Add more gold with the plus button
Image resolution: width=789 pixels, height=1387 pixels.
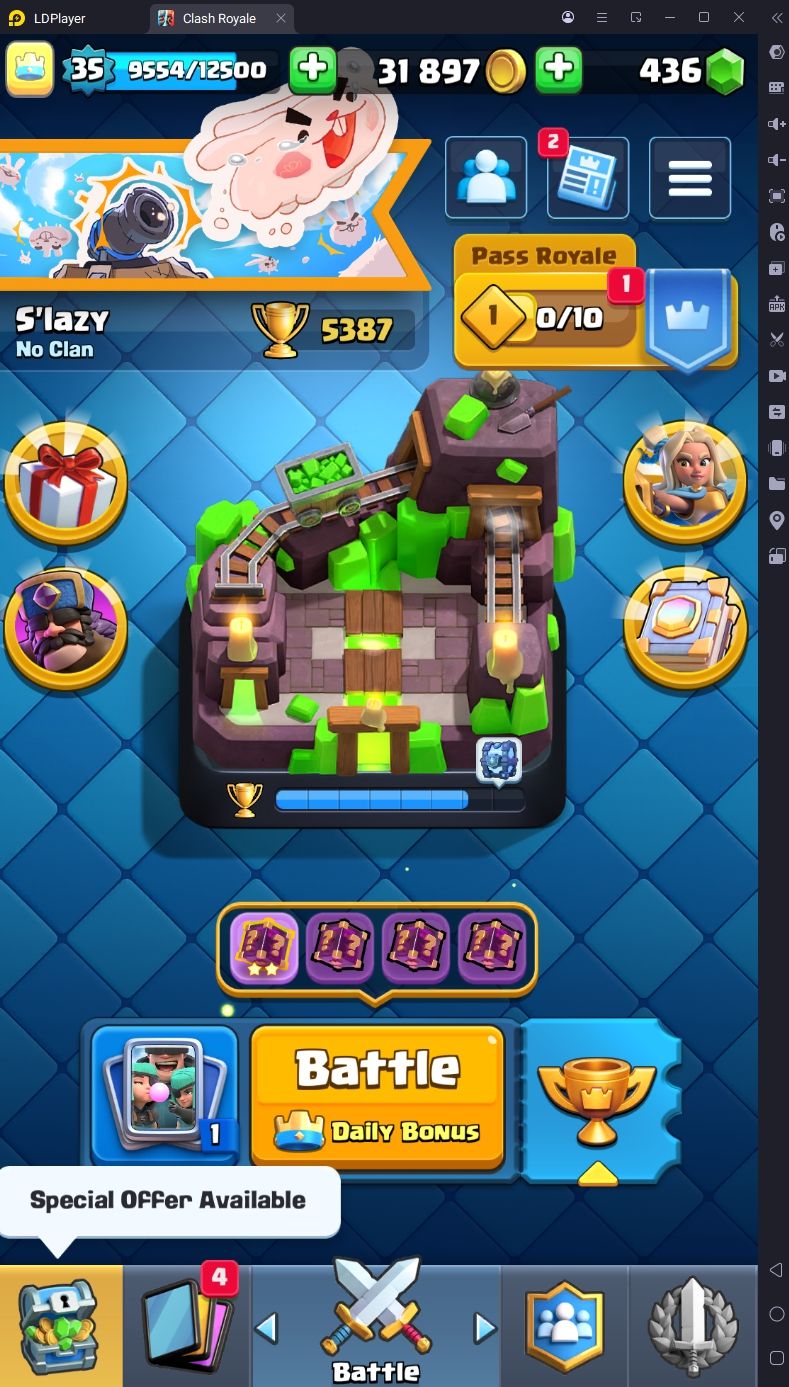pyautogui.click(x=313, y=69)
